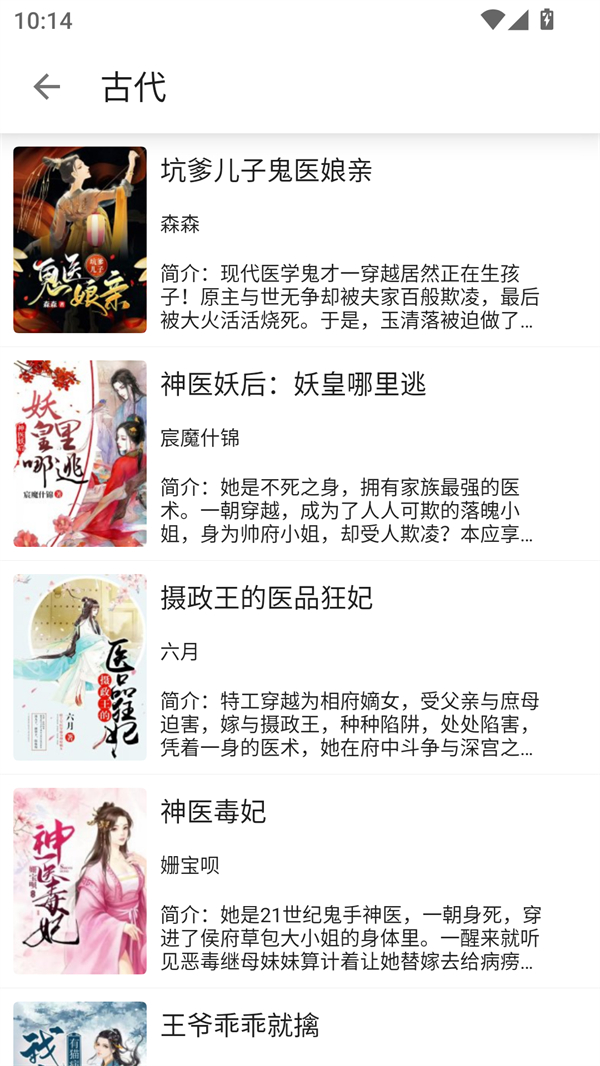Open the book 神医妖后：妖皇哪里逃

click(300, 453)
